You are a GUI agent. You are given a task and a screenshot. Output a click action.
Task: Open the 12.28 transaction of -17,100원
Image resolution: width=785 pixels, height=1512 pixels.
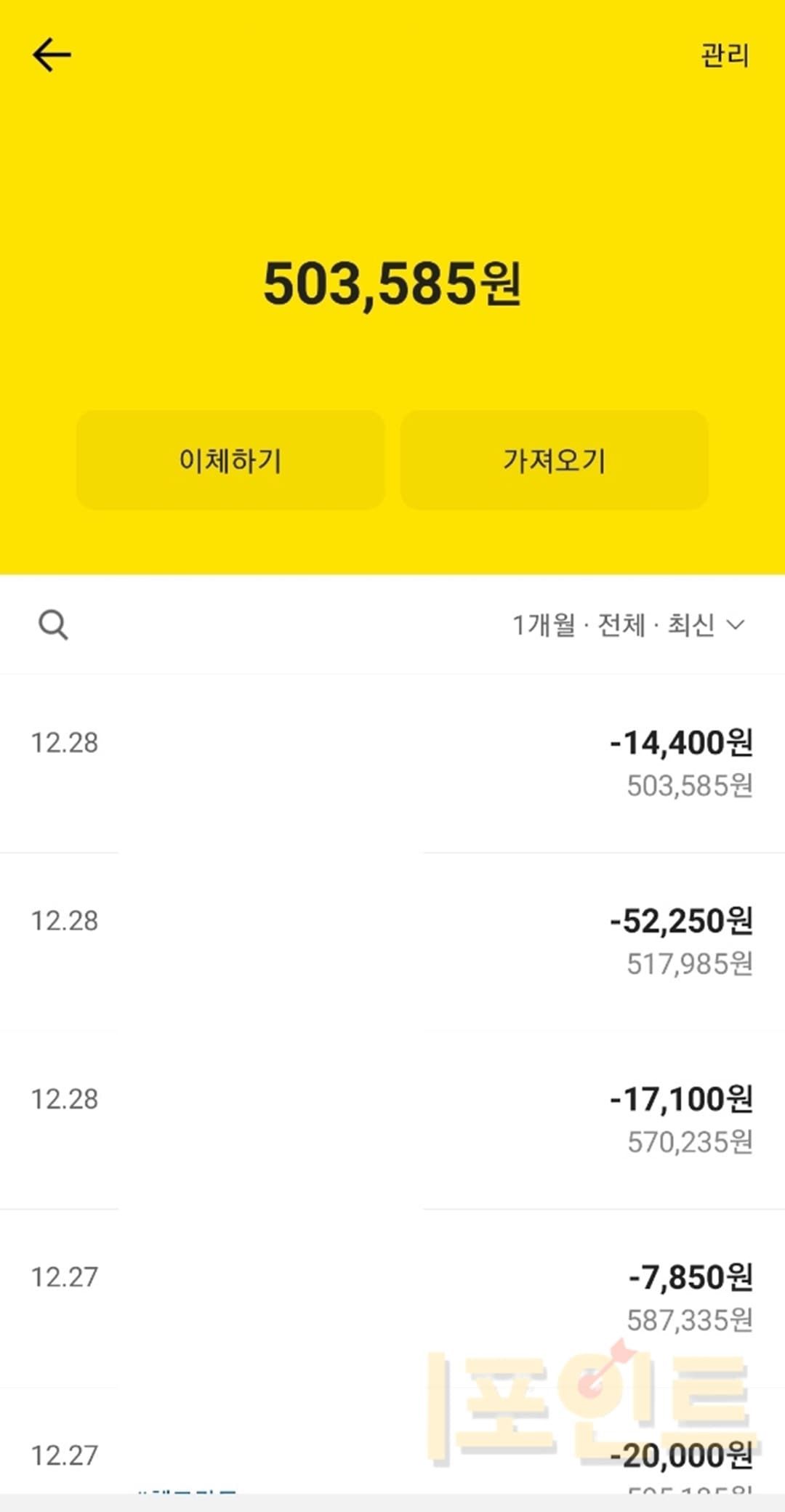pos(392,1119)
